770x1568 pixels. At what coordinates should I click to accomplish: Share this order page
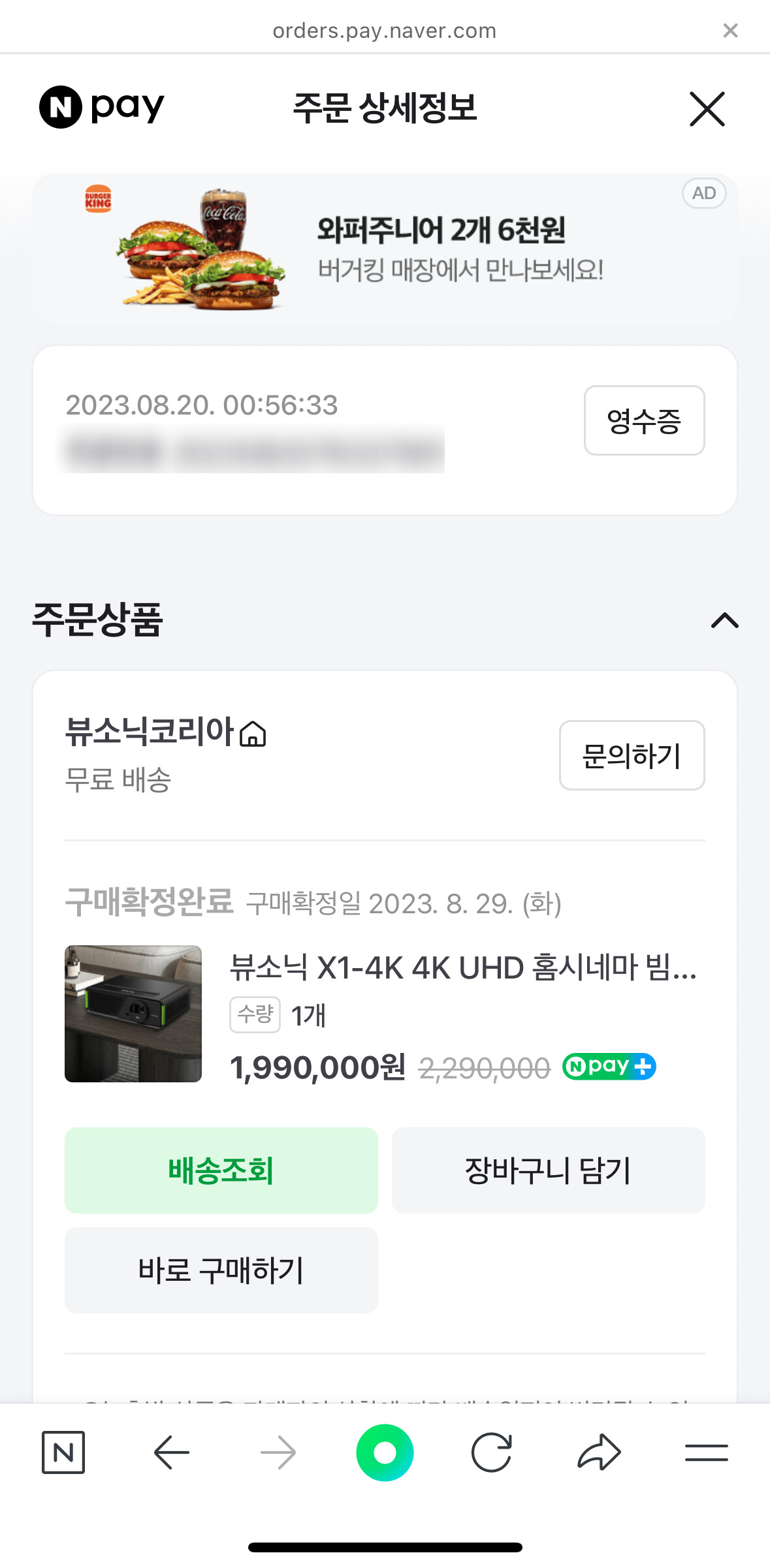pos(599,1452)
